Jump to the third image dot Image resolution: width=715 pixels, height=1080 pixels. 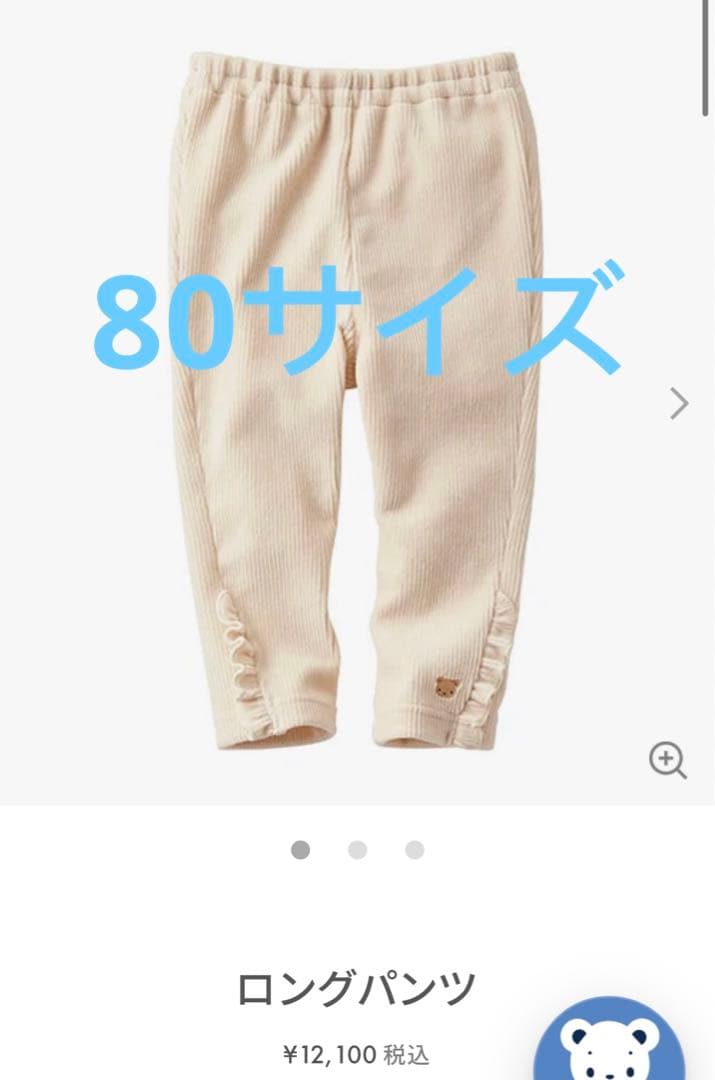point(414,850)
